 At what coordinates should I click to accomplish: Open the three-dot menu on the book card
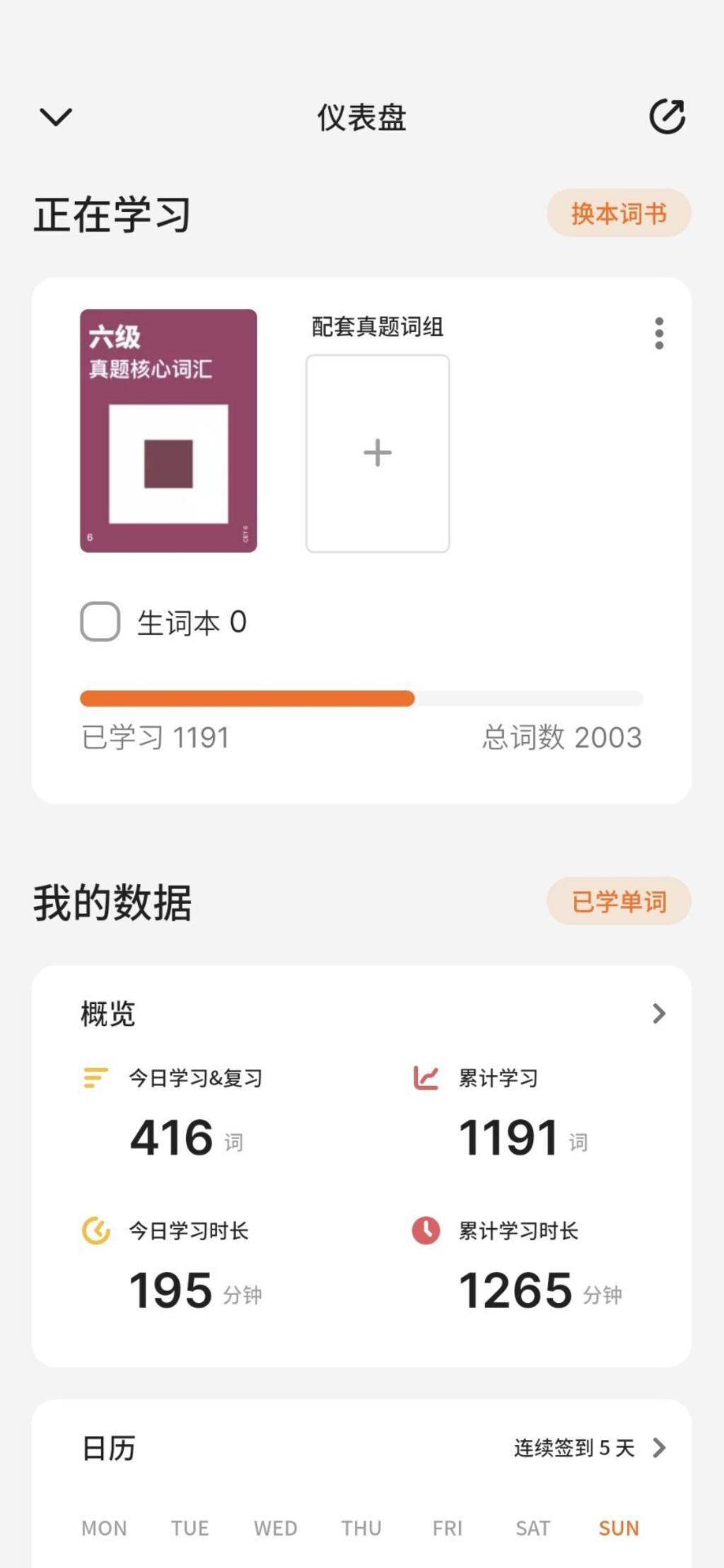[659, 333]
